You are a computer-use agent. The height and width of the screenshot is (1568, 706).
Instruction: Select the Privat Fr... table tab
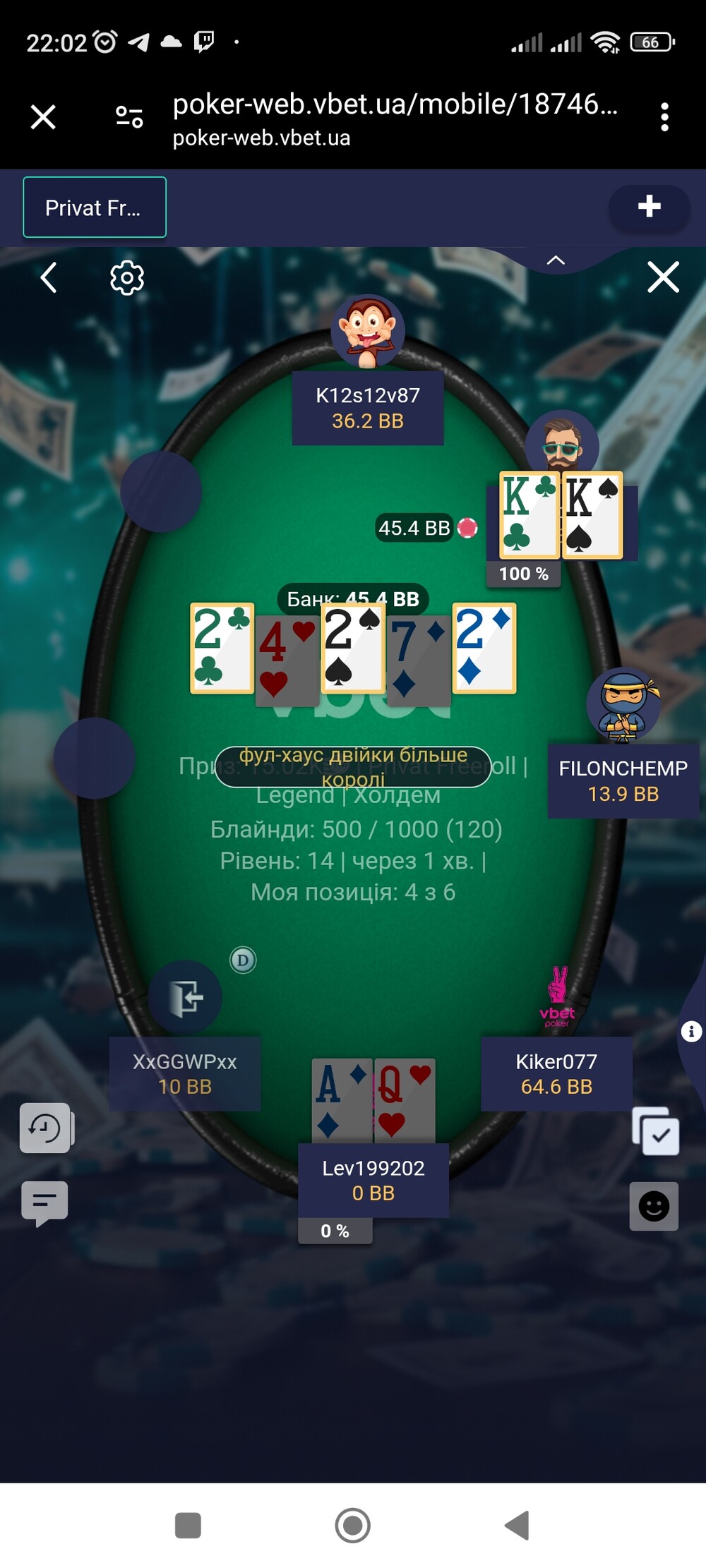(95, 207)
